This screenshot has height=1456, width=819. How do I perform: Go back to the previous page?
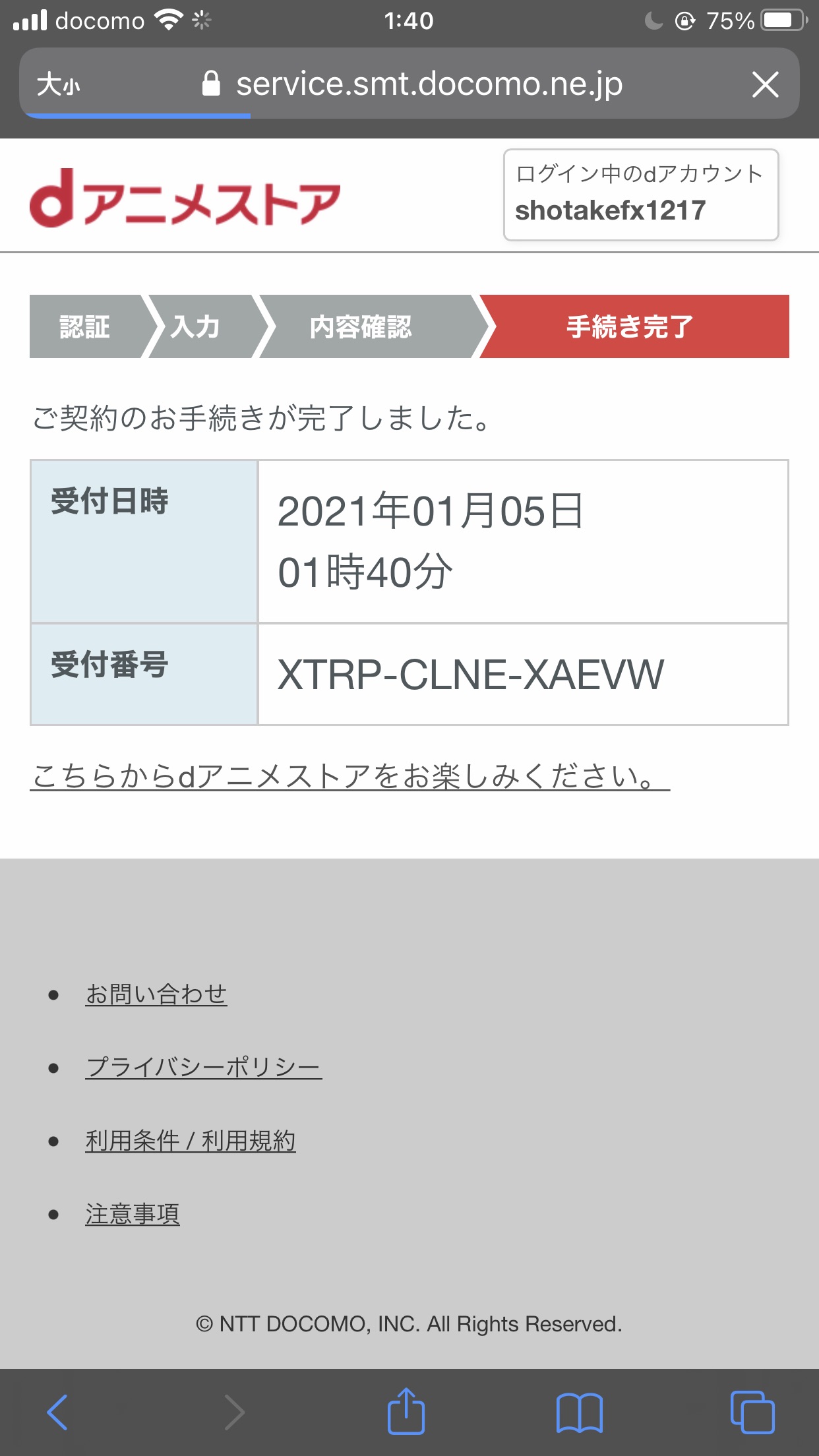tap(57, 1412)
